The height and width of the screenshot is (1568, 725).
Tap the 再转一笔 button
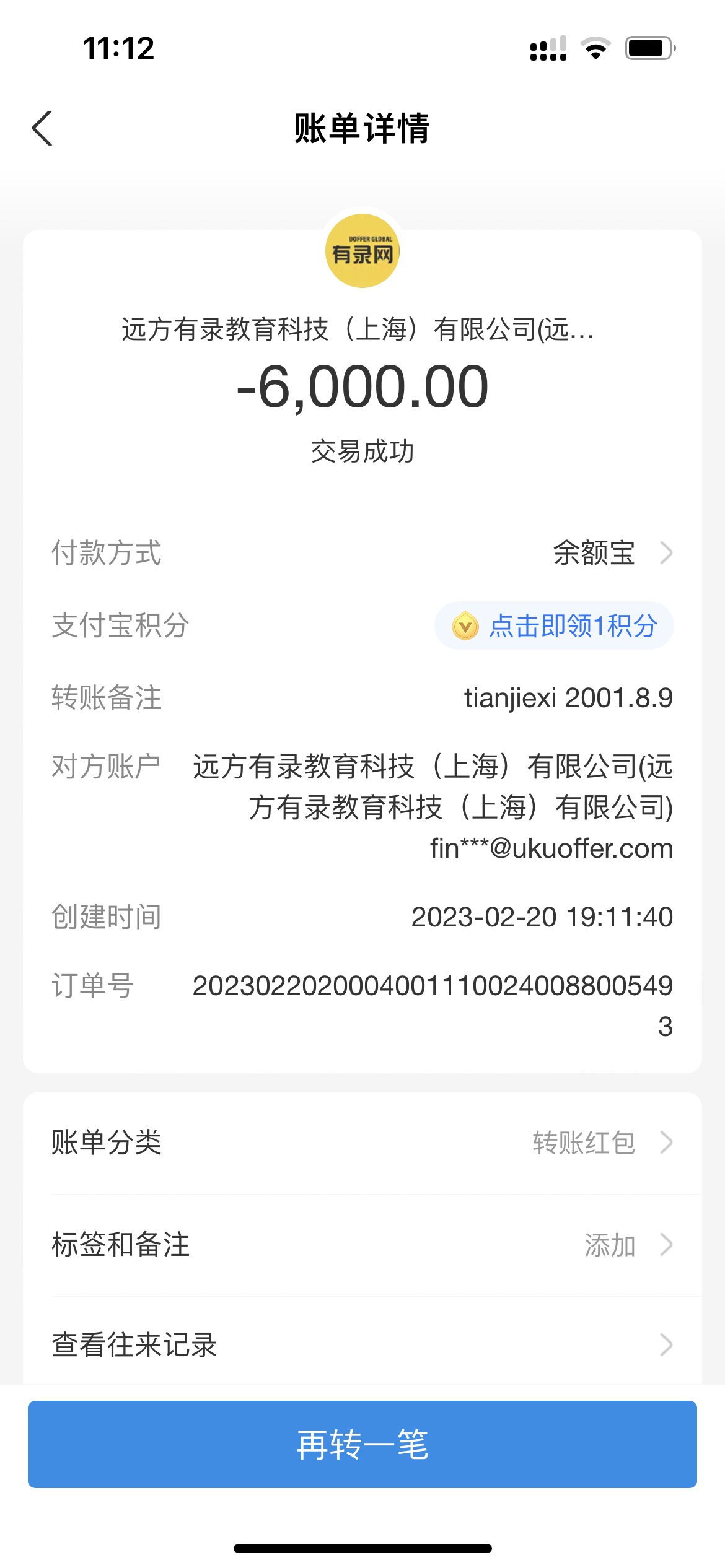pos(362,1444)
